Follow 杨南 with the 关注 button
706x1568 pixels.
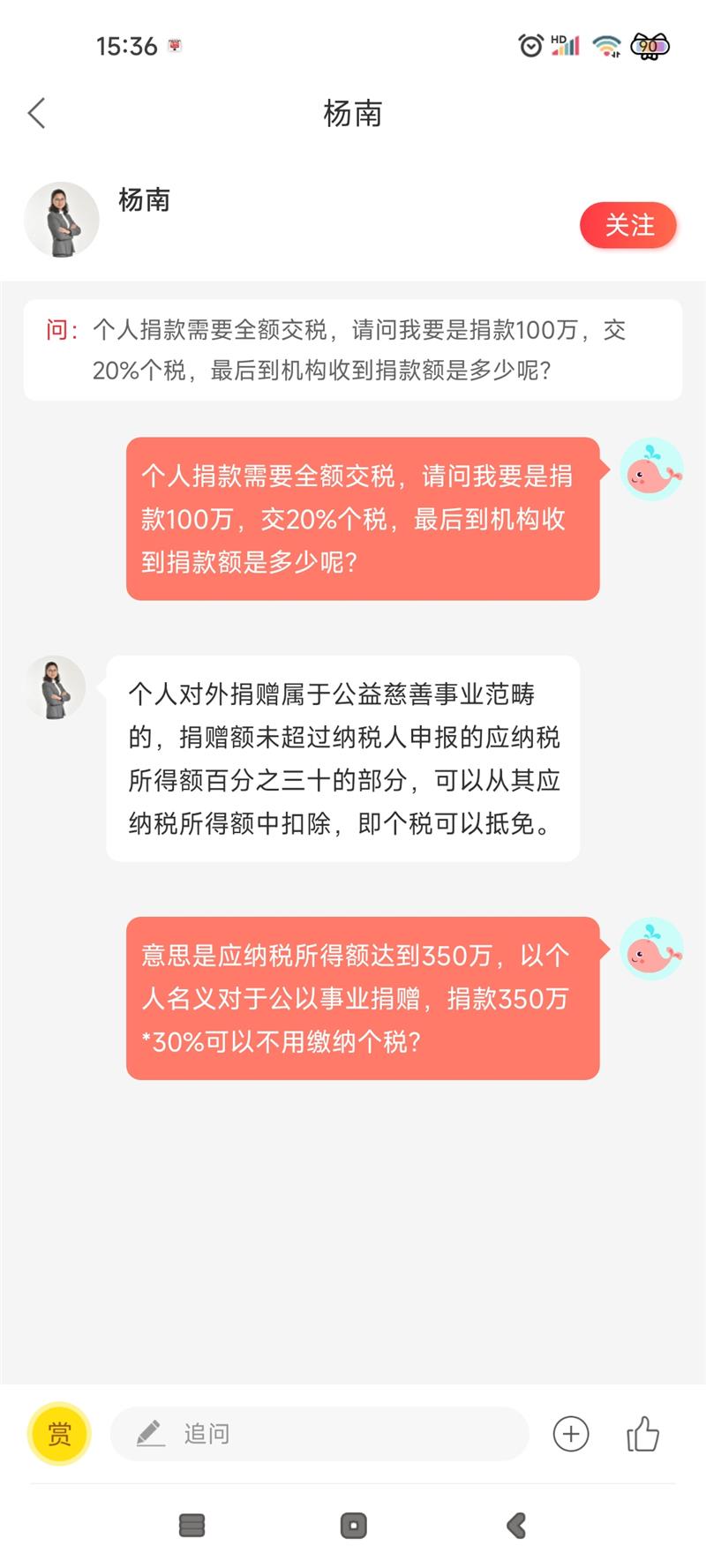point(627,226)
